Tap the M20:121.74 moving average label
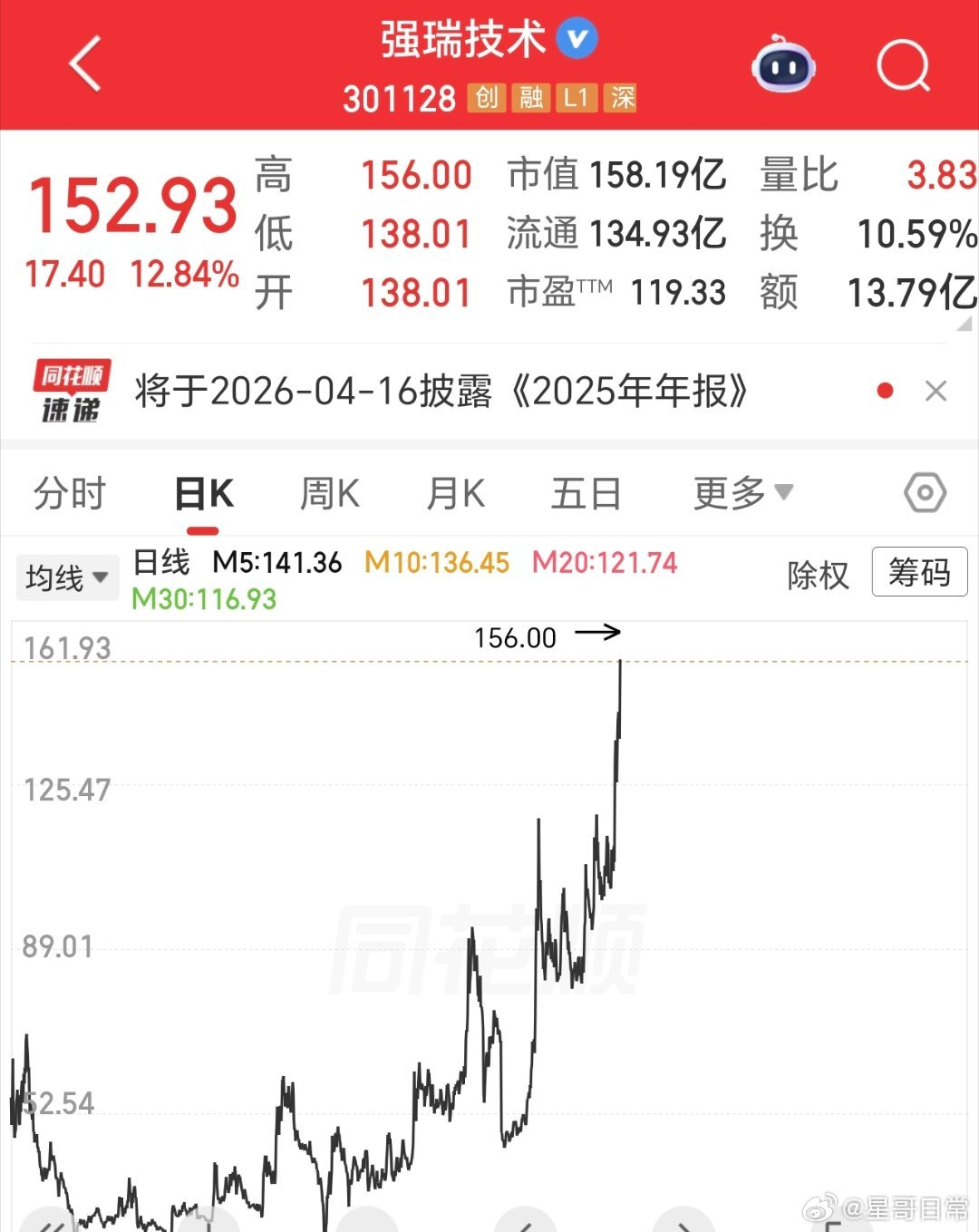Screen dimensions: 979x1232 [606, 562]
